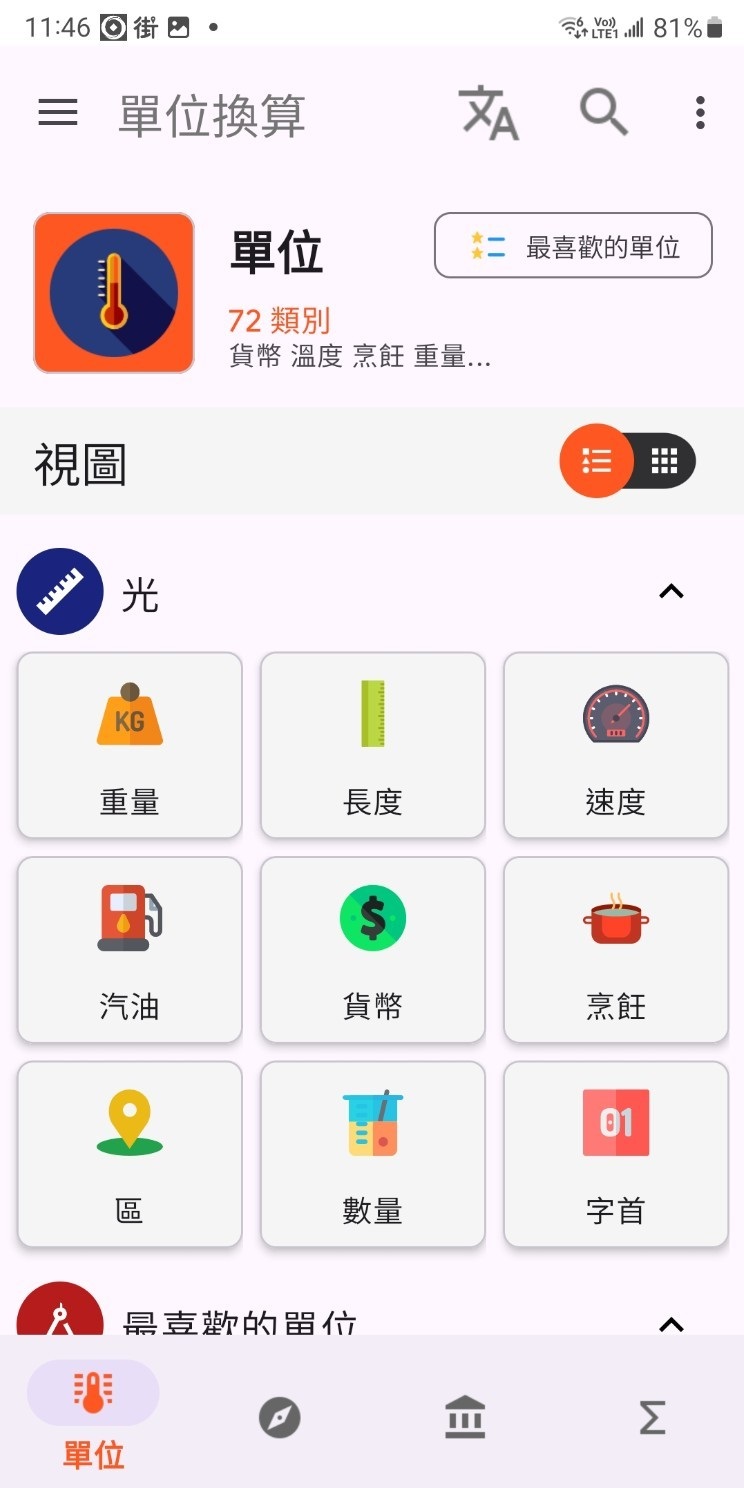Open the navigation drawer hamburger menu
Screen dimensions: 744x1488
(57, 113)
